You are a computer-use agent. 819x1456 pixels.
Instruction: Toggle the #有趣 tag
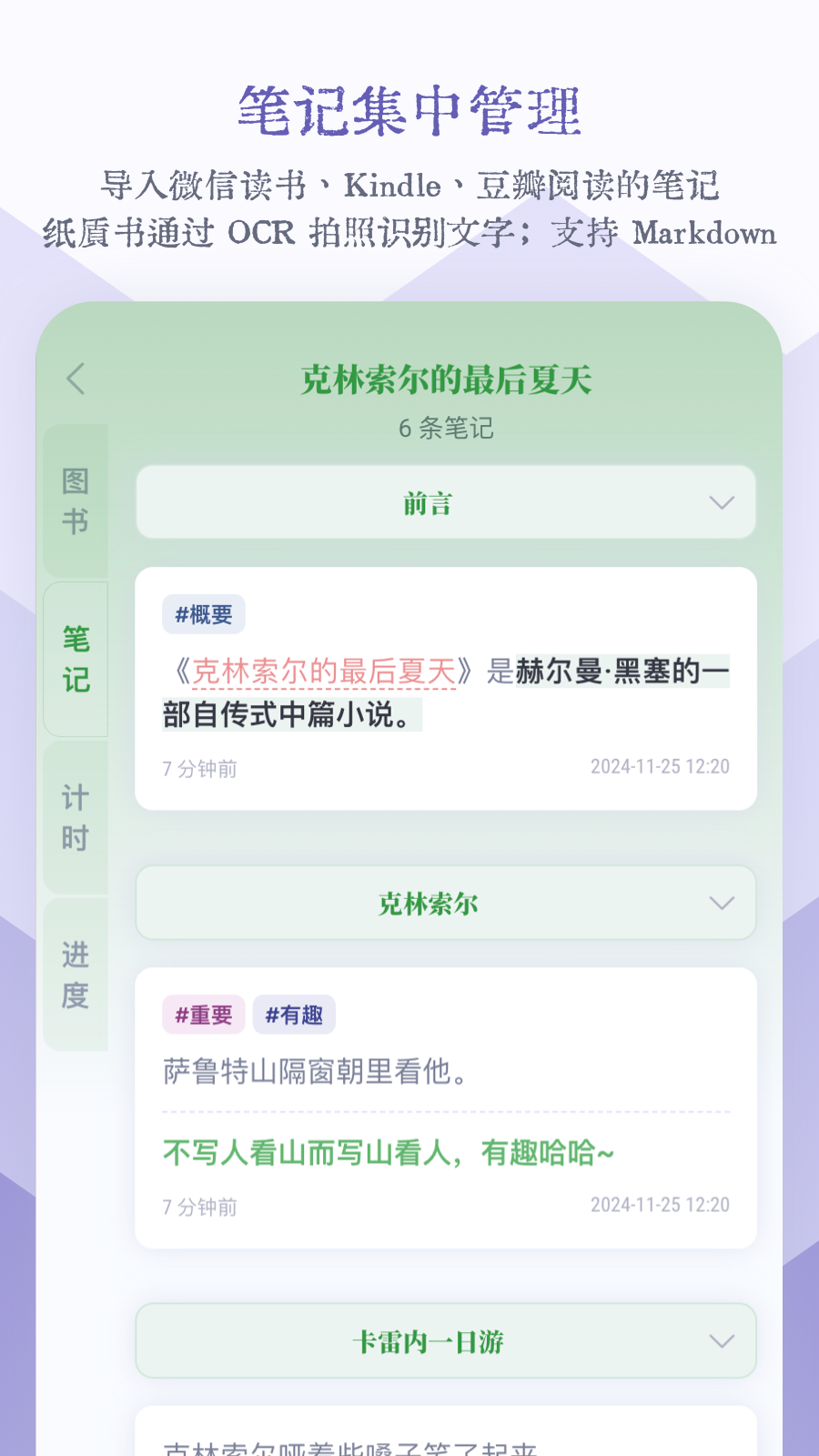[293, 1015]
